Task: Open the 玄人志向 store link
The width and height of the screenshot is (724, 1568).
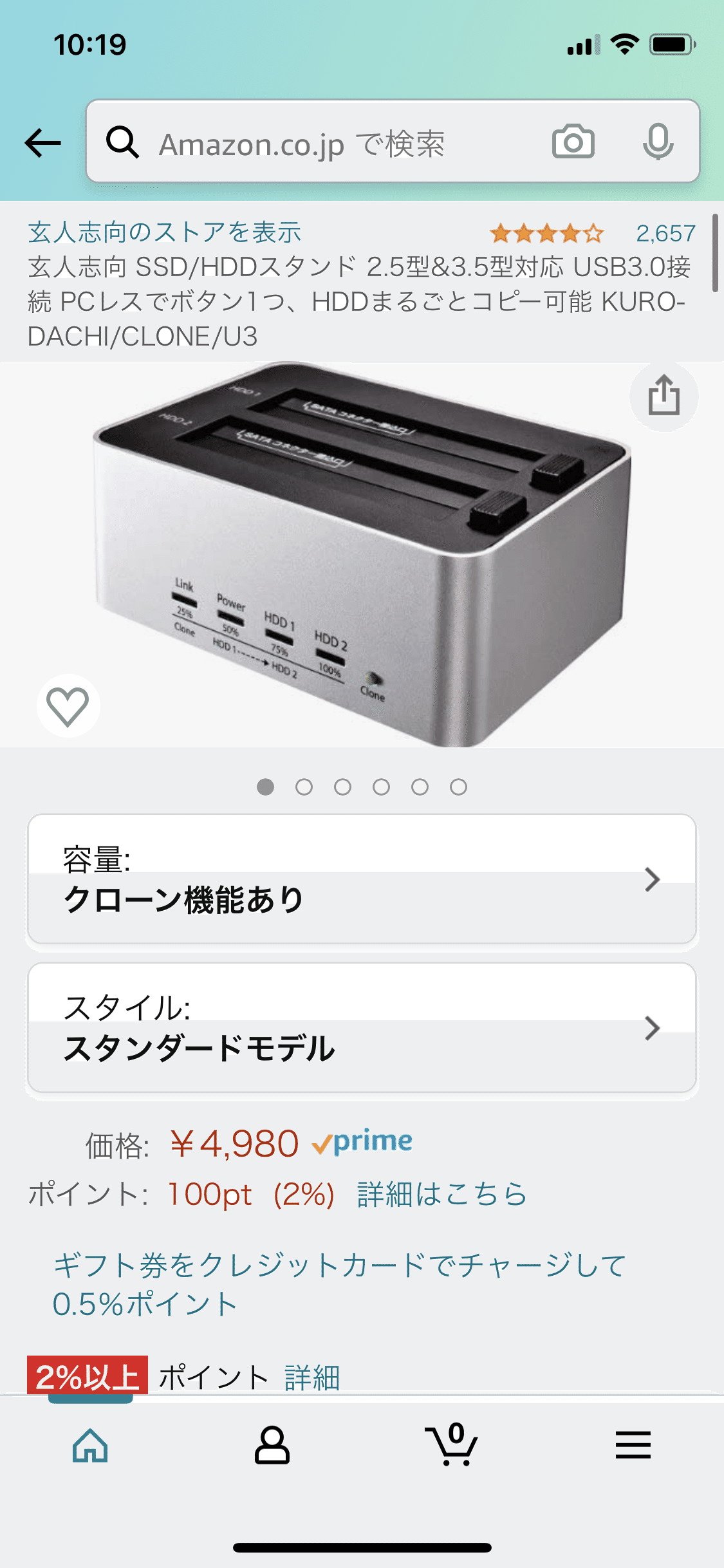Action: click(x=164, y=232)
